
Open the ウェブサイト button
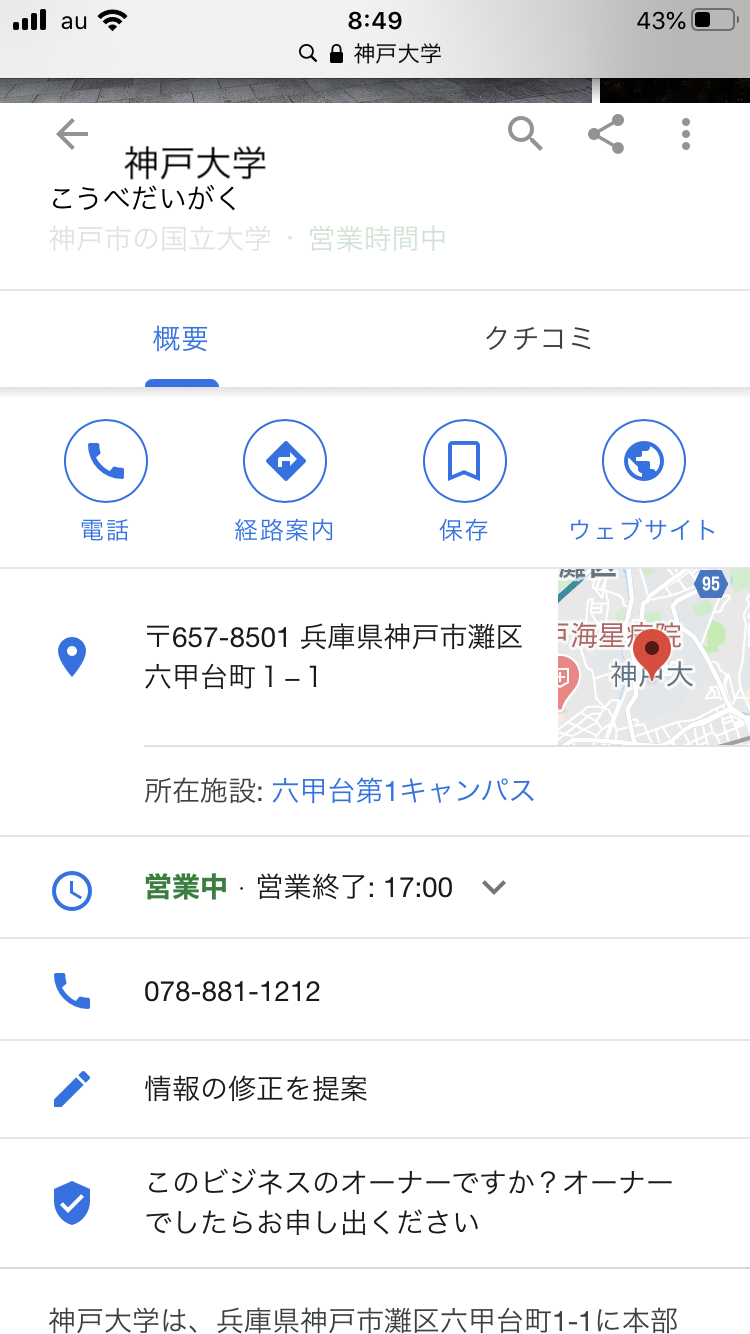[x=643, y=480]
